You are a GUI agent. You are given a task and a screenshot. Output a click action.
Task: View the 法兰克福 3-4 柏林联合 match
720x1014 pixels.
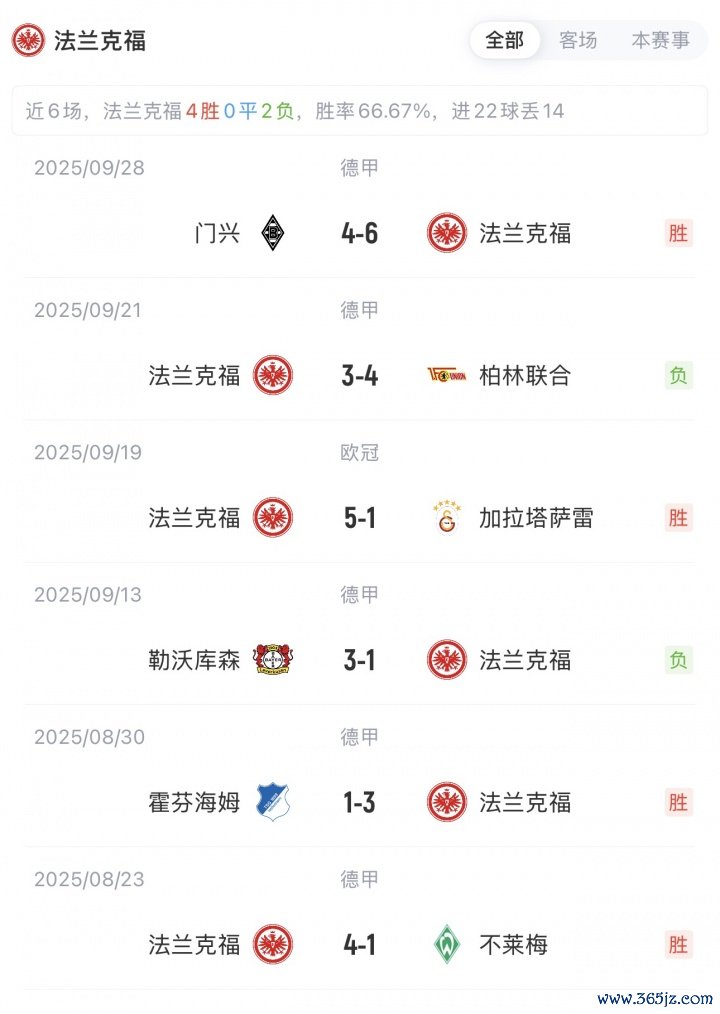pos(359,376)
